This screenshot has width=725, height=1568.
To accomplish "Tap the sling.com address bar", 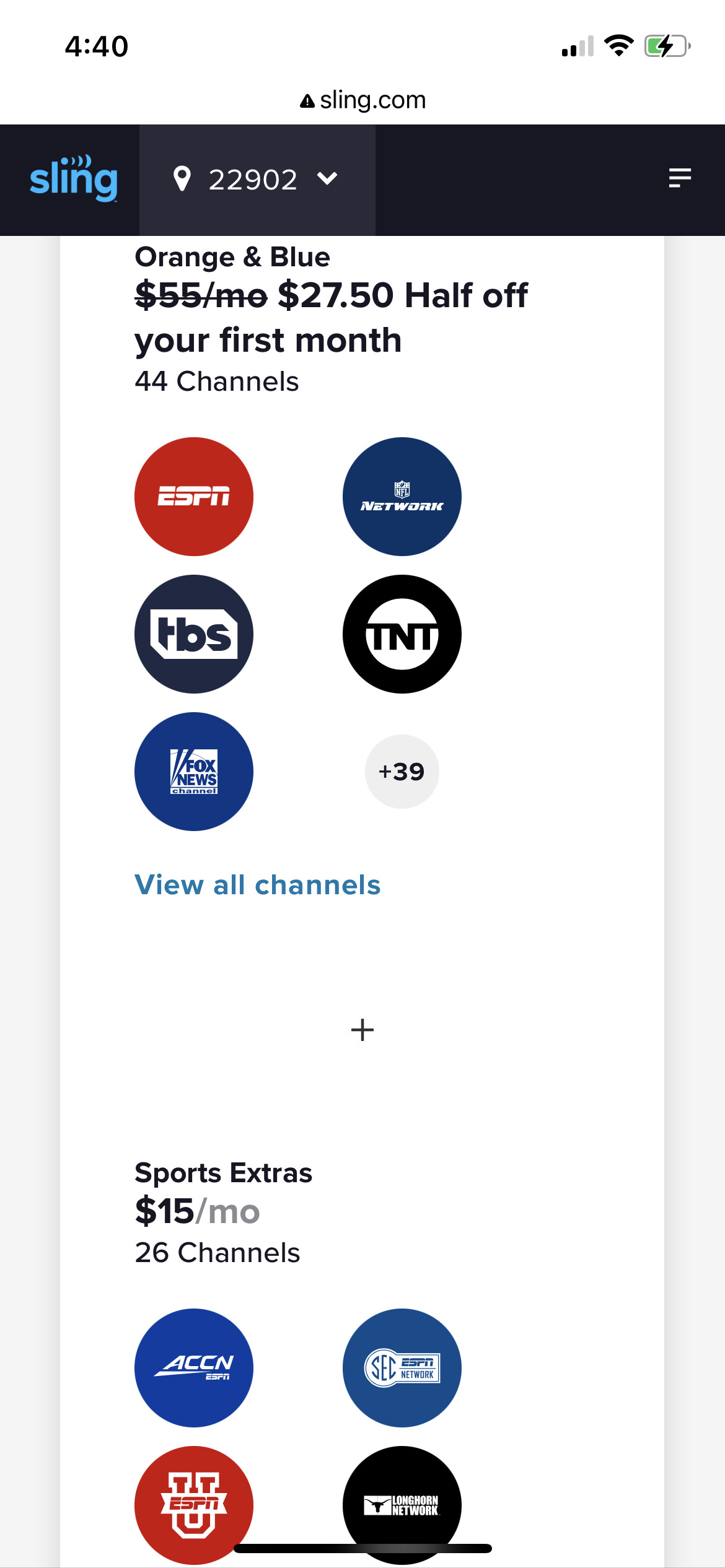I will pos(363,100).
